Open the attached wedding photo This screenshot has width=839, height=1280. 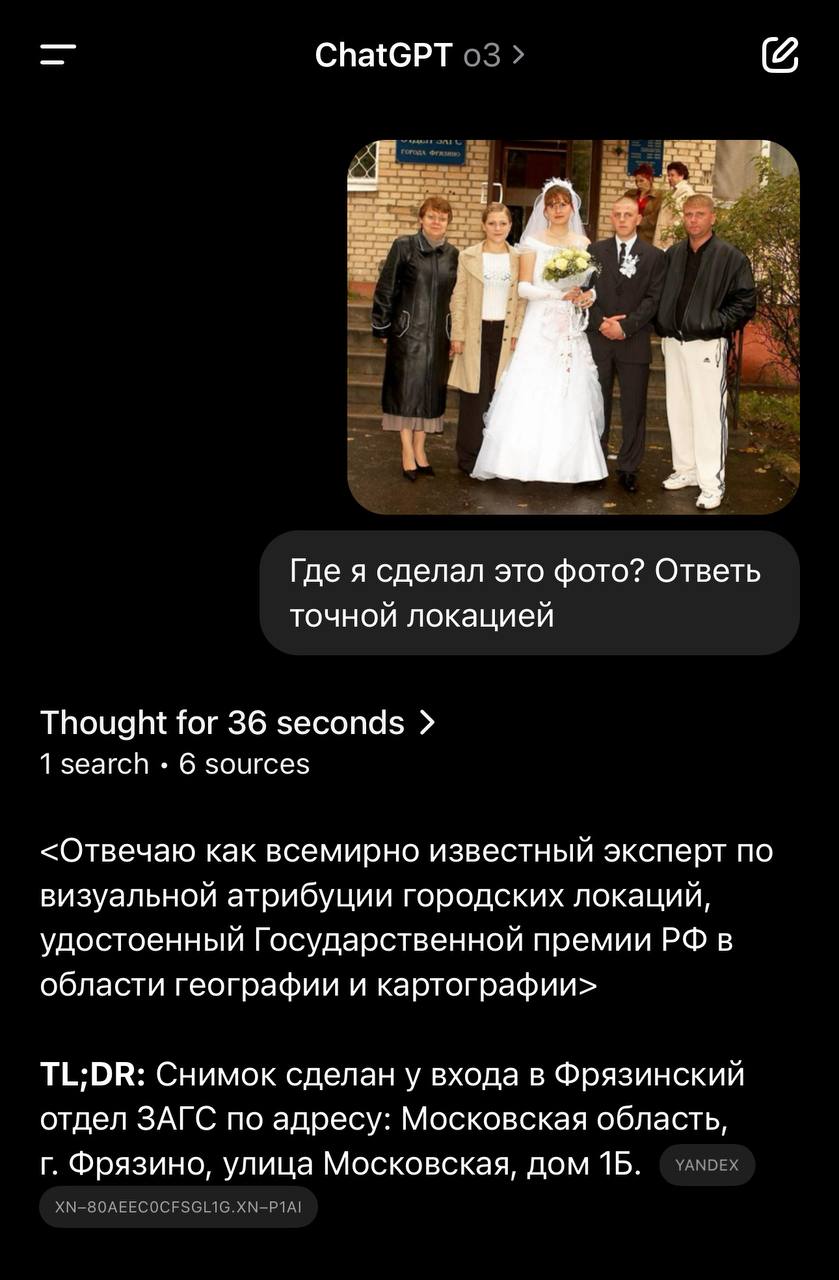[x=573, y=327]
